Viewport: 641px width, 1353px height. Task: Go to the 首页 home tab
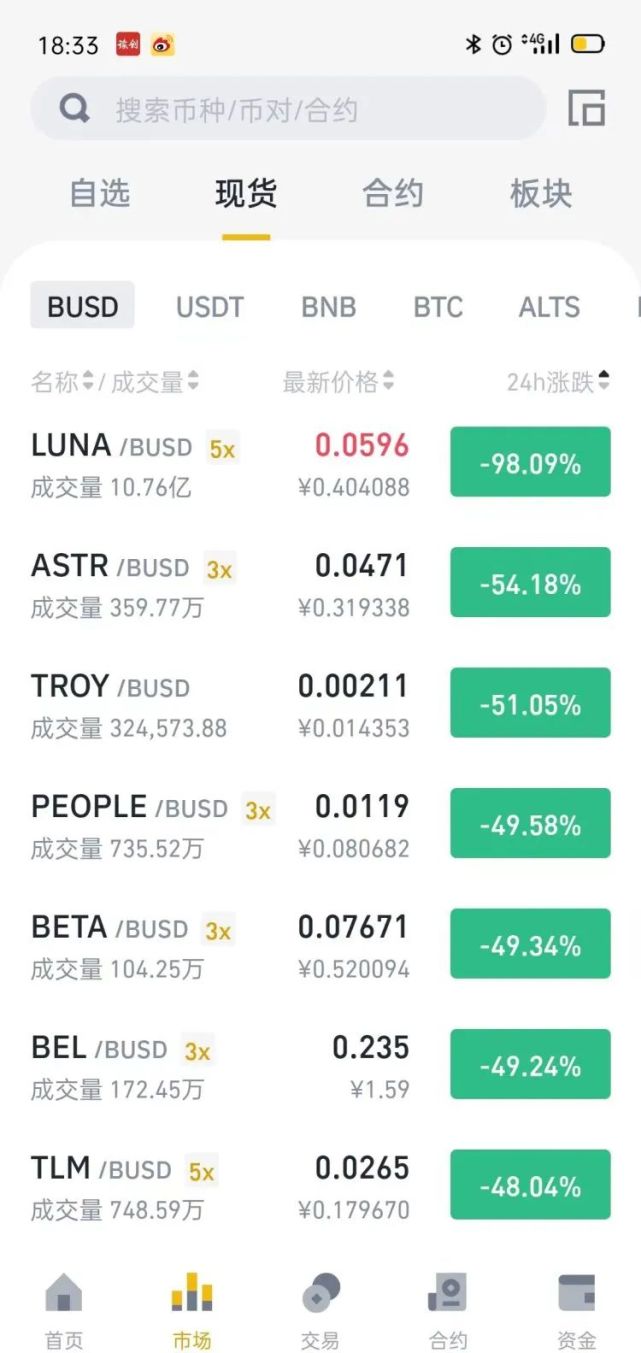[64, 1311]
